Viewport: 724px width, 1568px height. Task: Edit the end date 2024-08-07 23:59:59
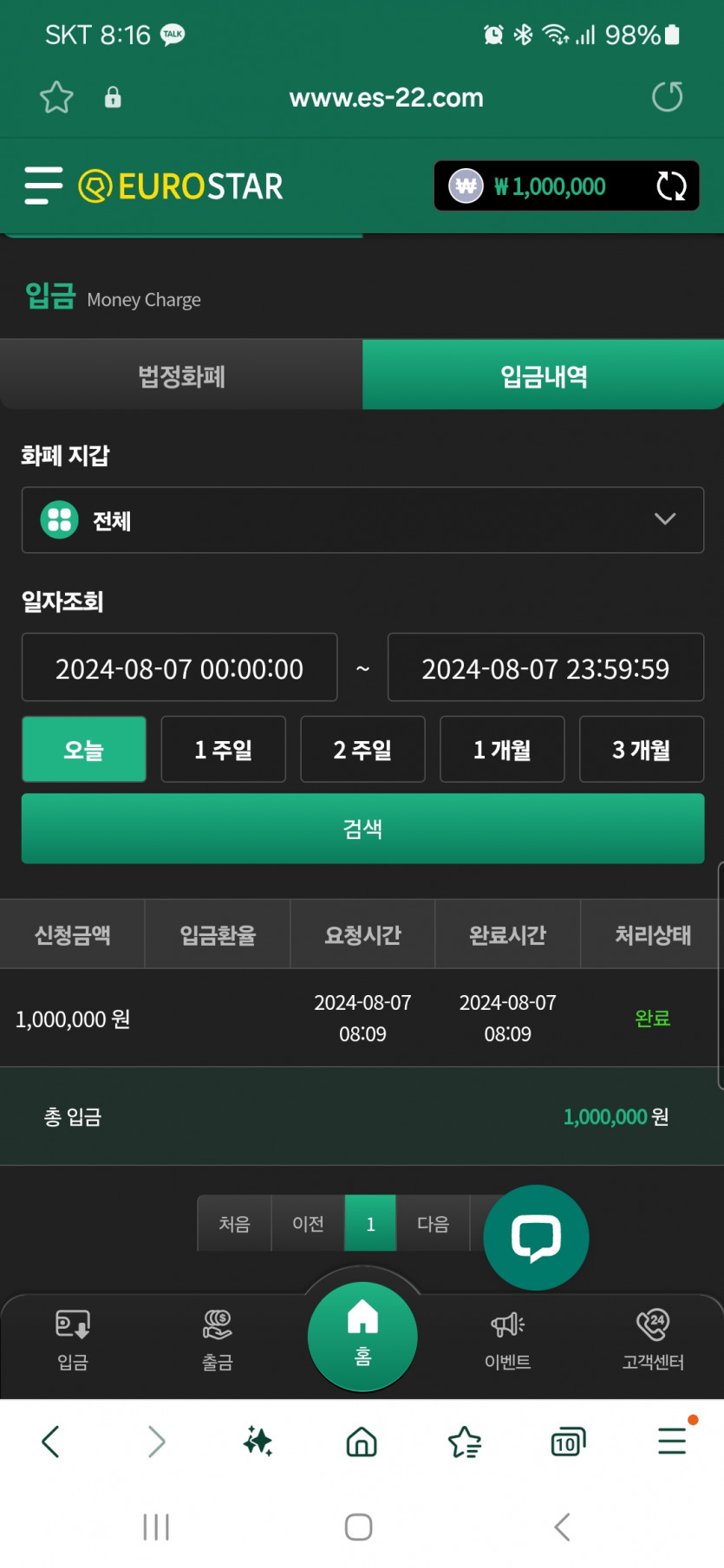pyautogui.click(x=545, y=667)
